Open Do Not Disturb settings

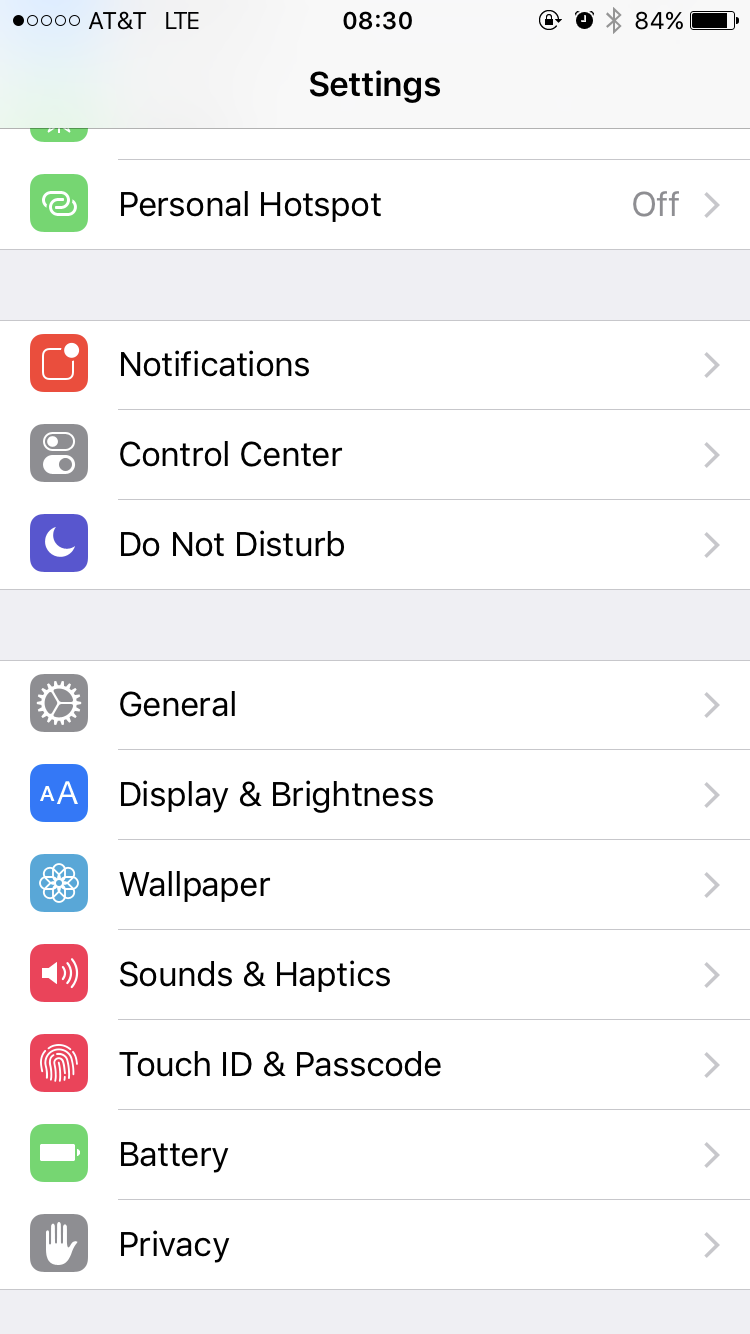375,545
